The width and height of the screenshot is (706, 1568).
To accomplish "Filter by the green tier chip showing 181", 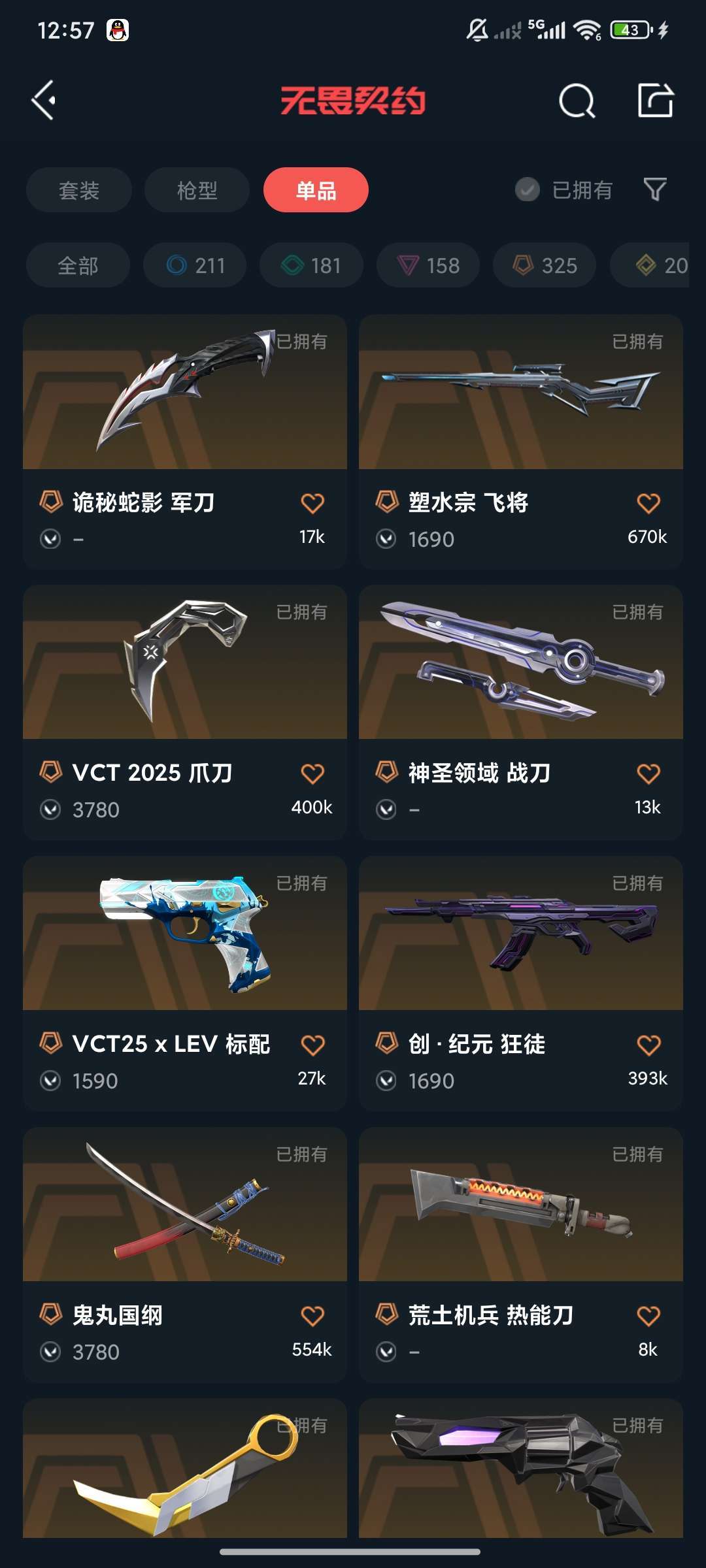I will 311,265.
